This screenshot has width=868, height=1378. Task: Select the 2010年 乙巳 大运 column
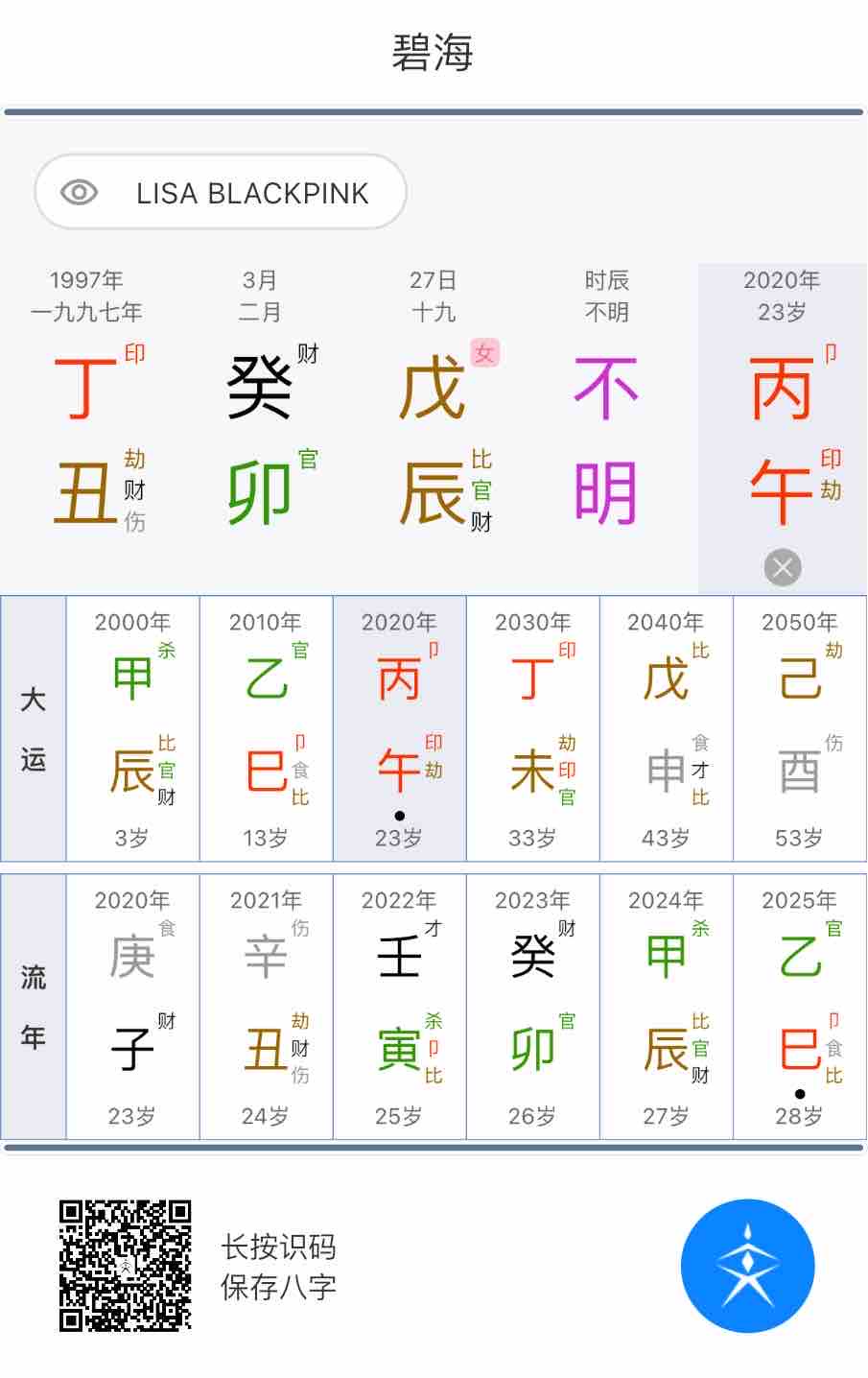tap(266, 727)
